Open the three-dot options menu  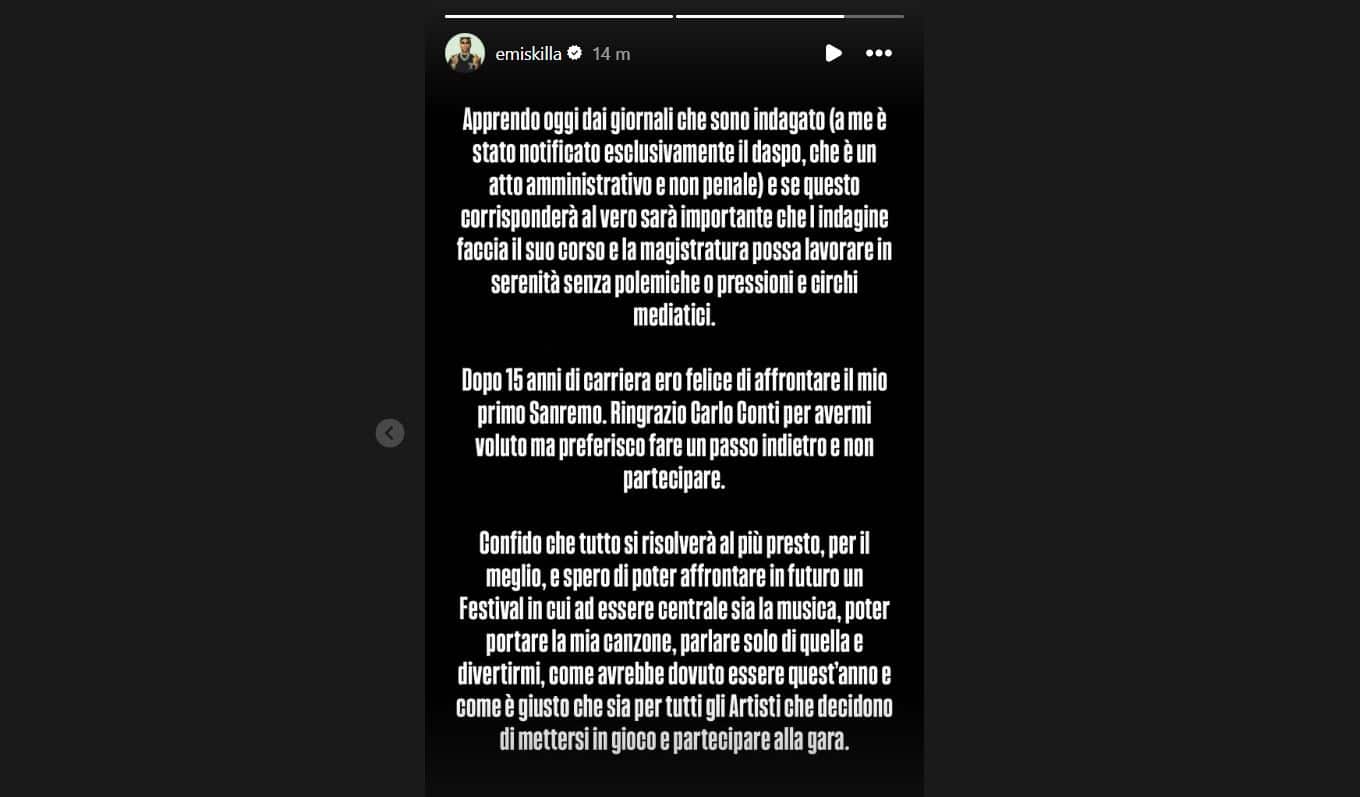(x=878, y=53)
